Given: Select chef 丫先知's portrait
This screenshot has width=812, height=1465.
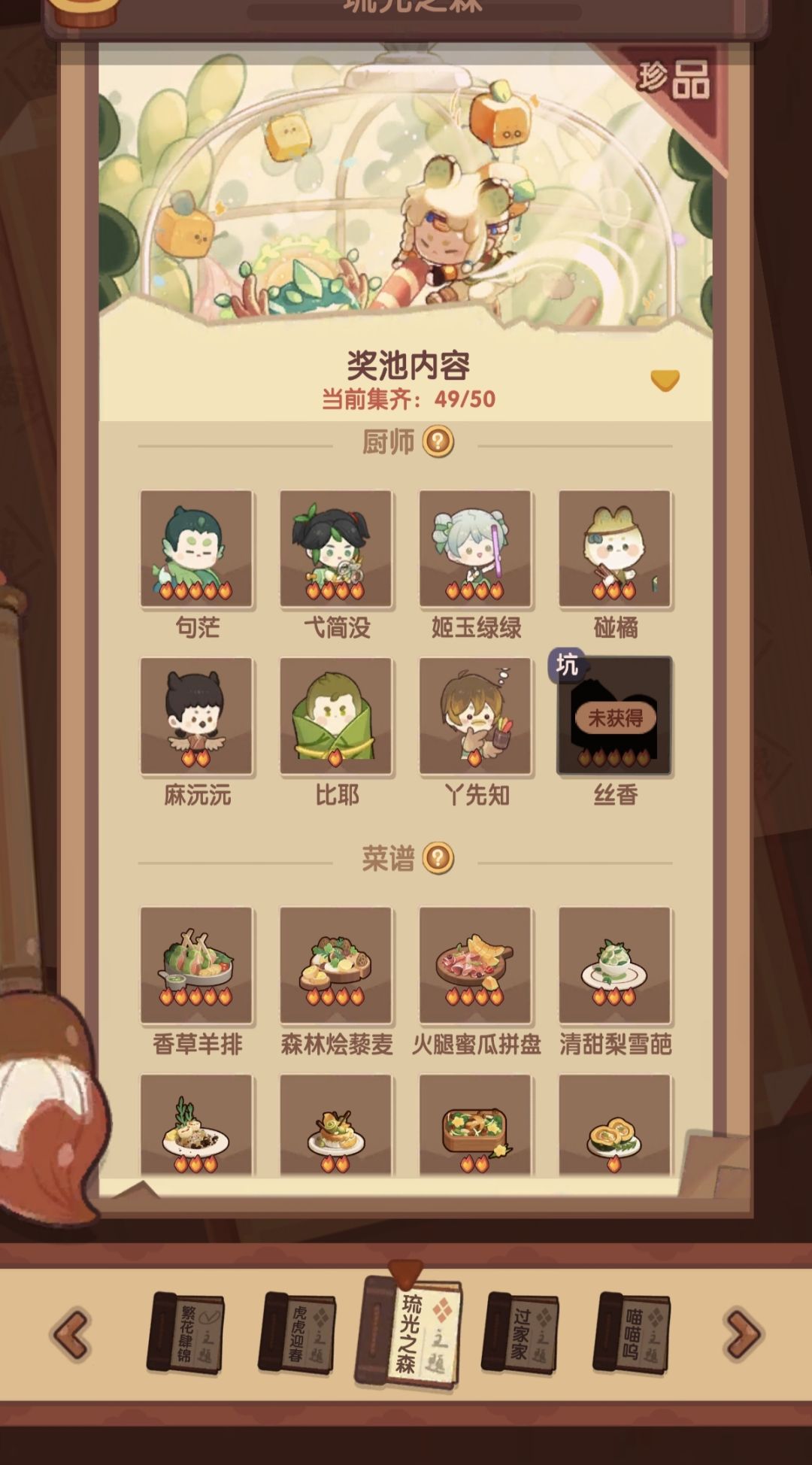Looking at the screenshot, I should click(475, 720).
